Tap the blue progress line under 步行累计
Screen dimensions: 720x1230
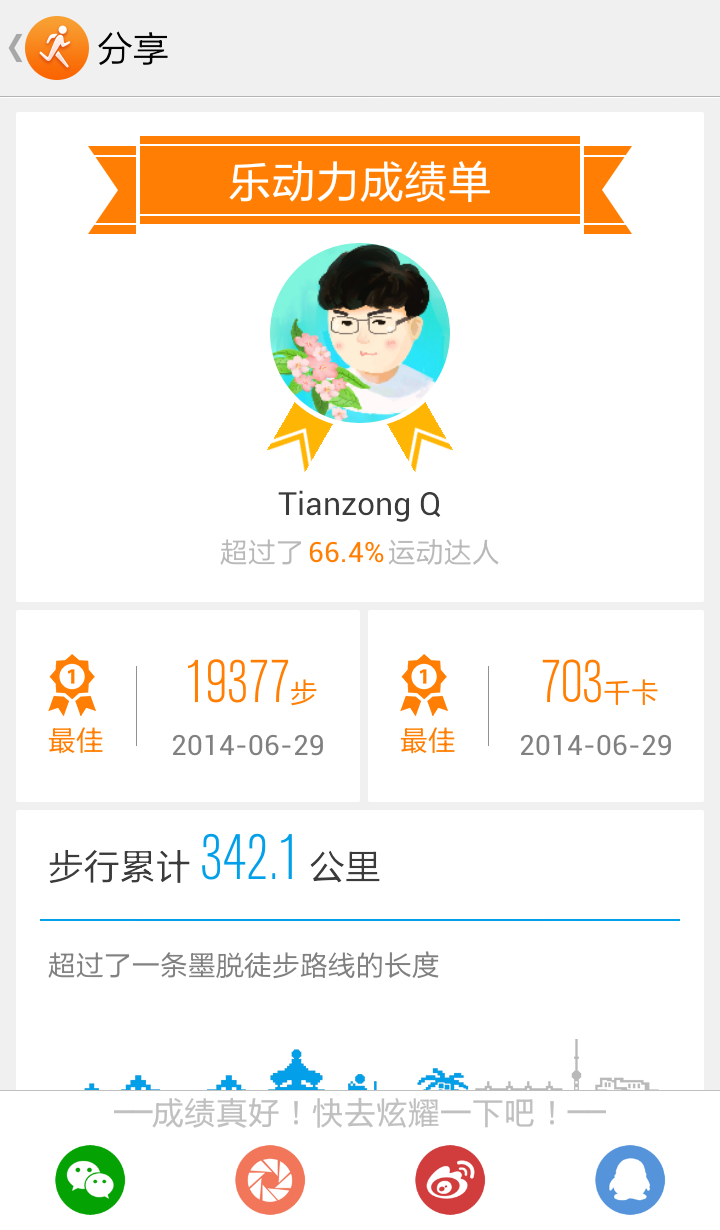(359, 915)
